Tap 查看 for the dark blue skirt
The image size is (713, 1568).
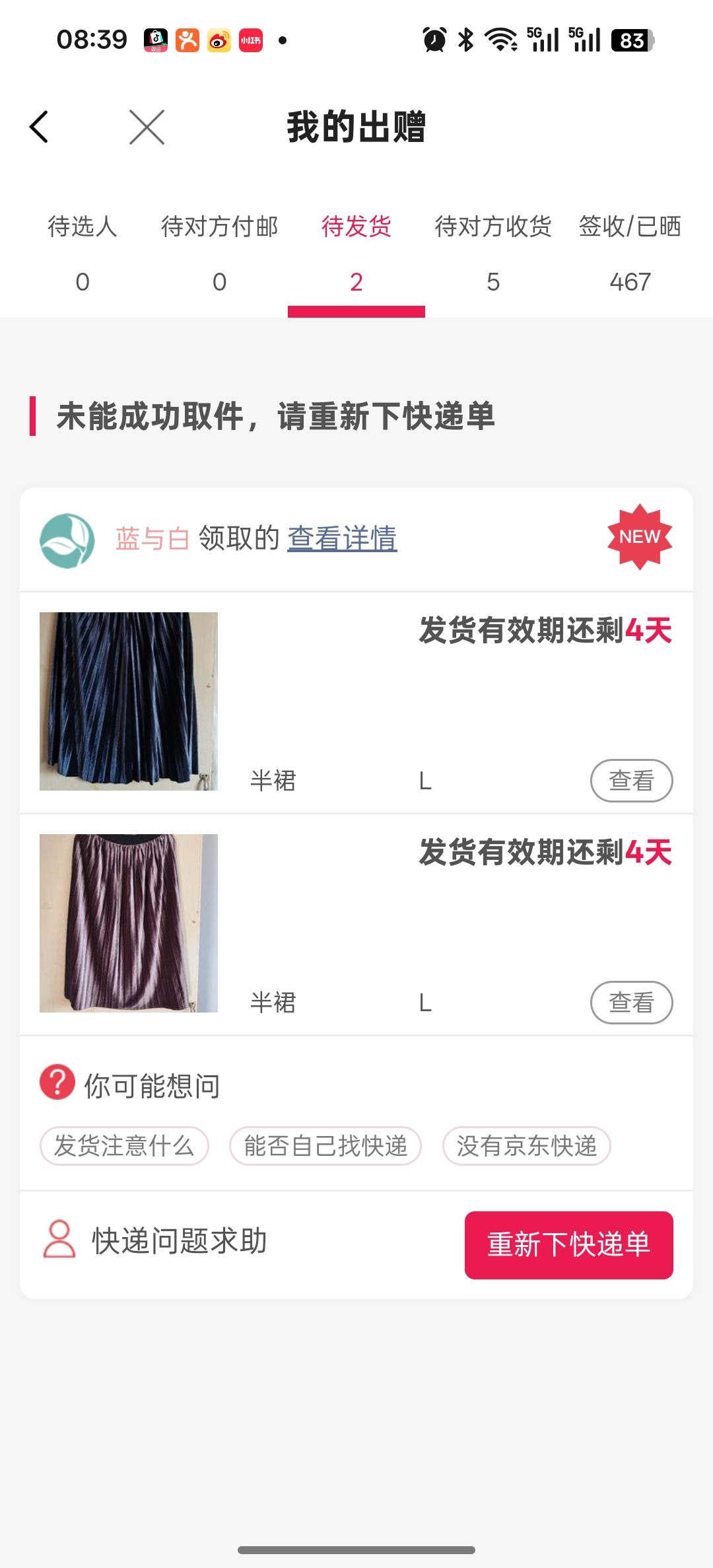click(x=631, y=781)
